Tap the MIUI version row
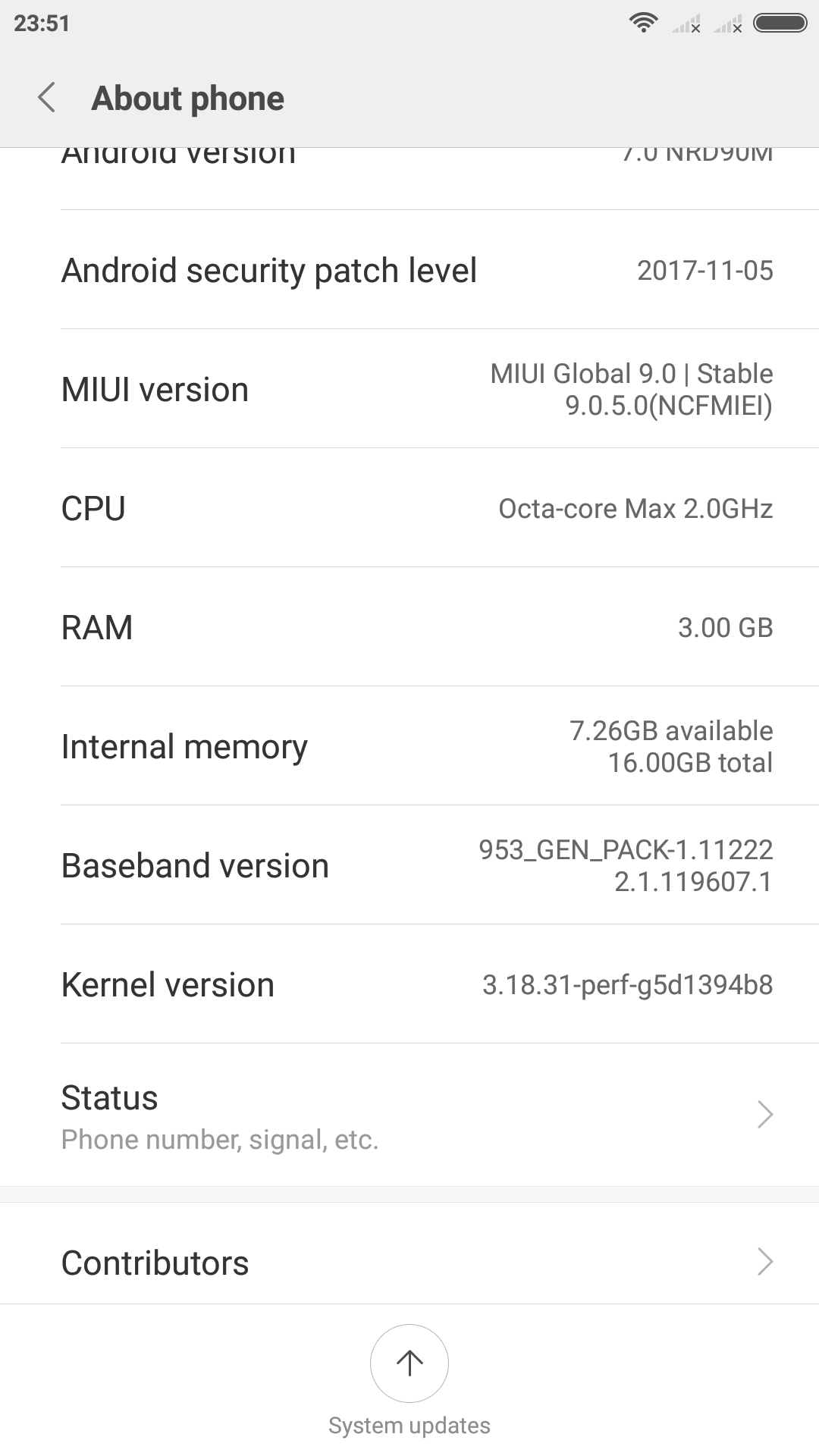The width and height of the screenshot is (819, 1456). click(409, 389)
